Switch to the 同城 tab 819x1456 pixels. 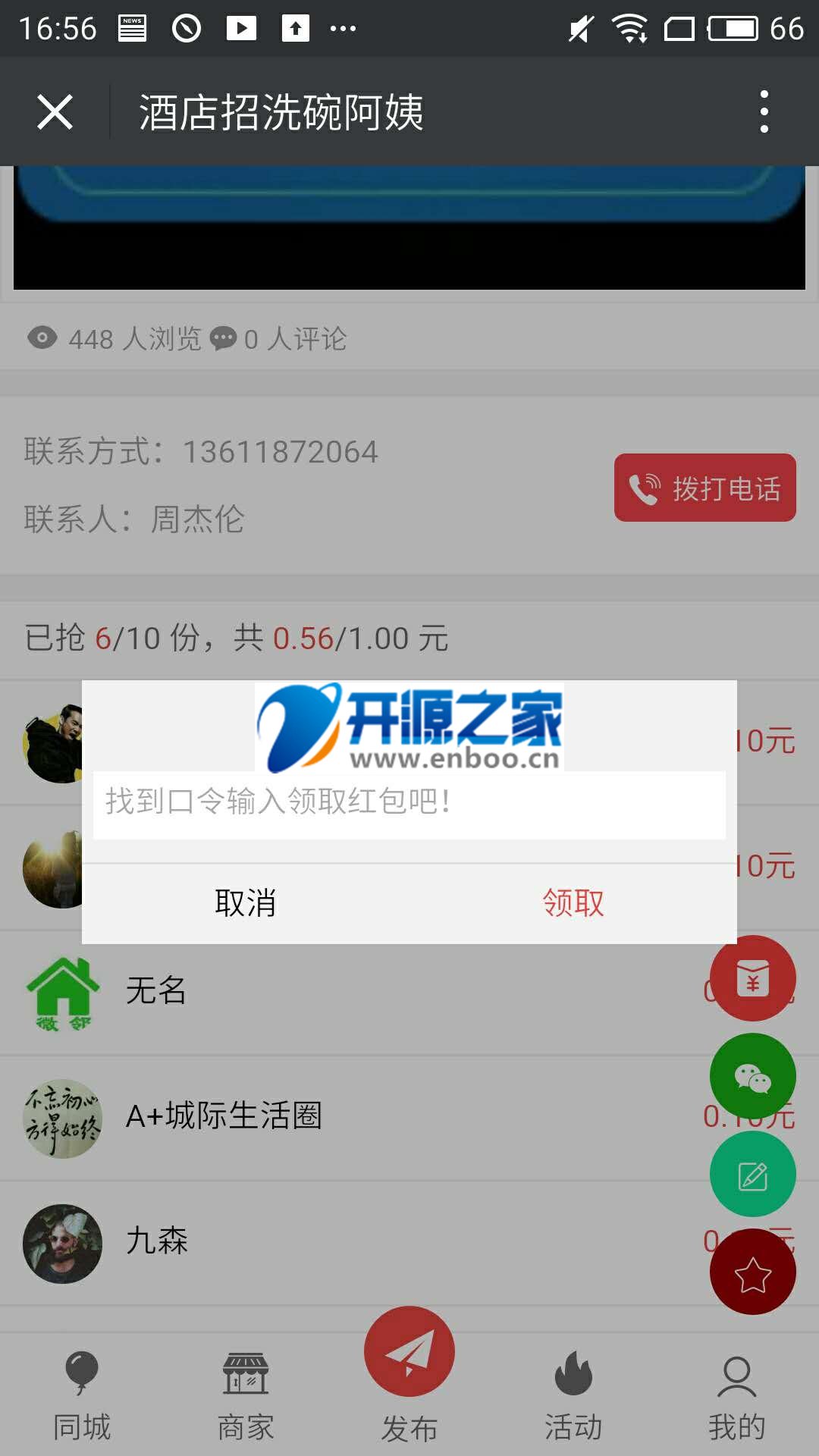pos(82,1395)
